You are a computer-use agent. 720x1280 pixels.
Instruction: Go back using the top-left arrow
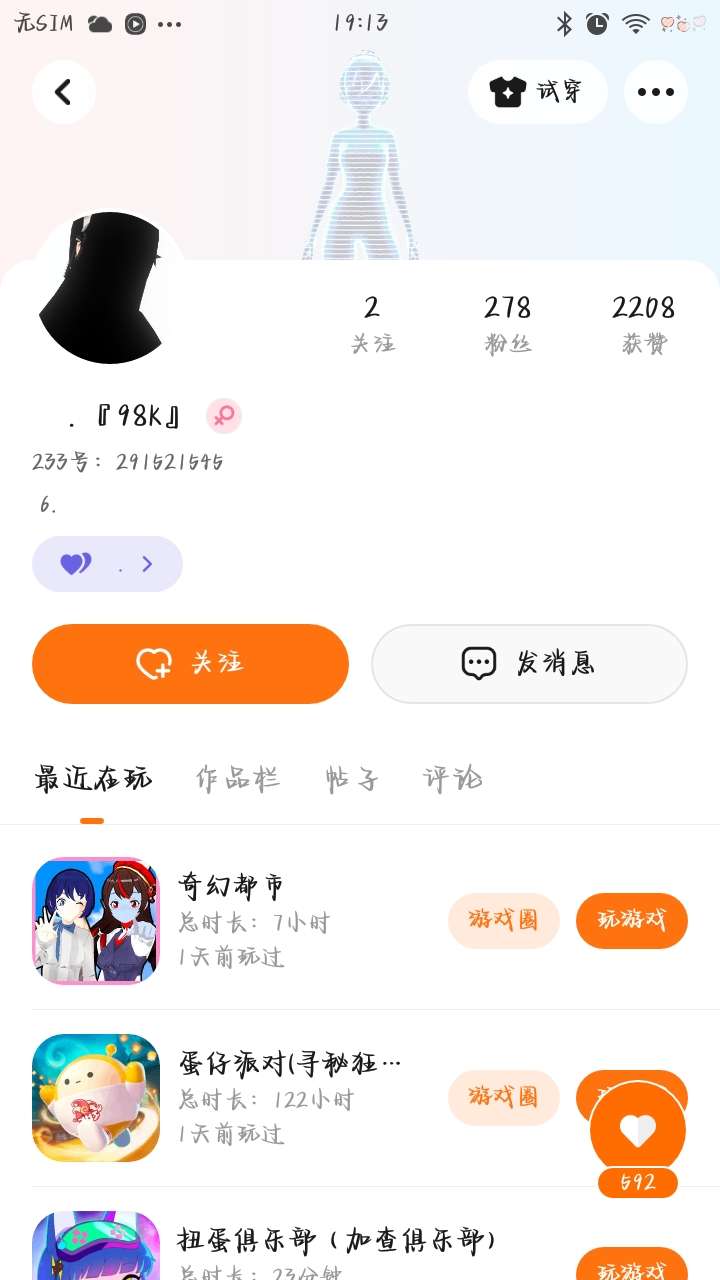tap(63, 92)
